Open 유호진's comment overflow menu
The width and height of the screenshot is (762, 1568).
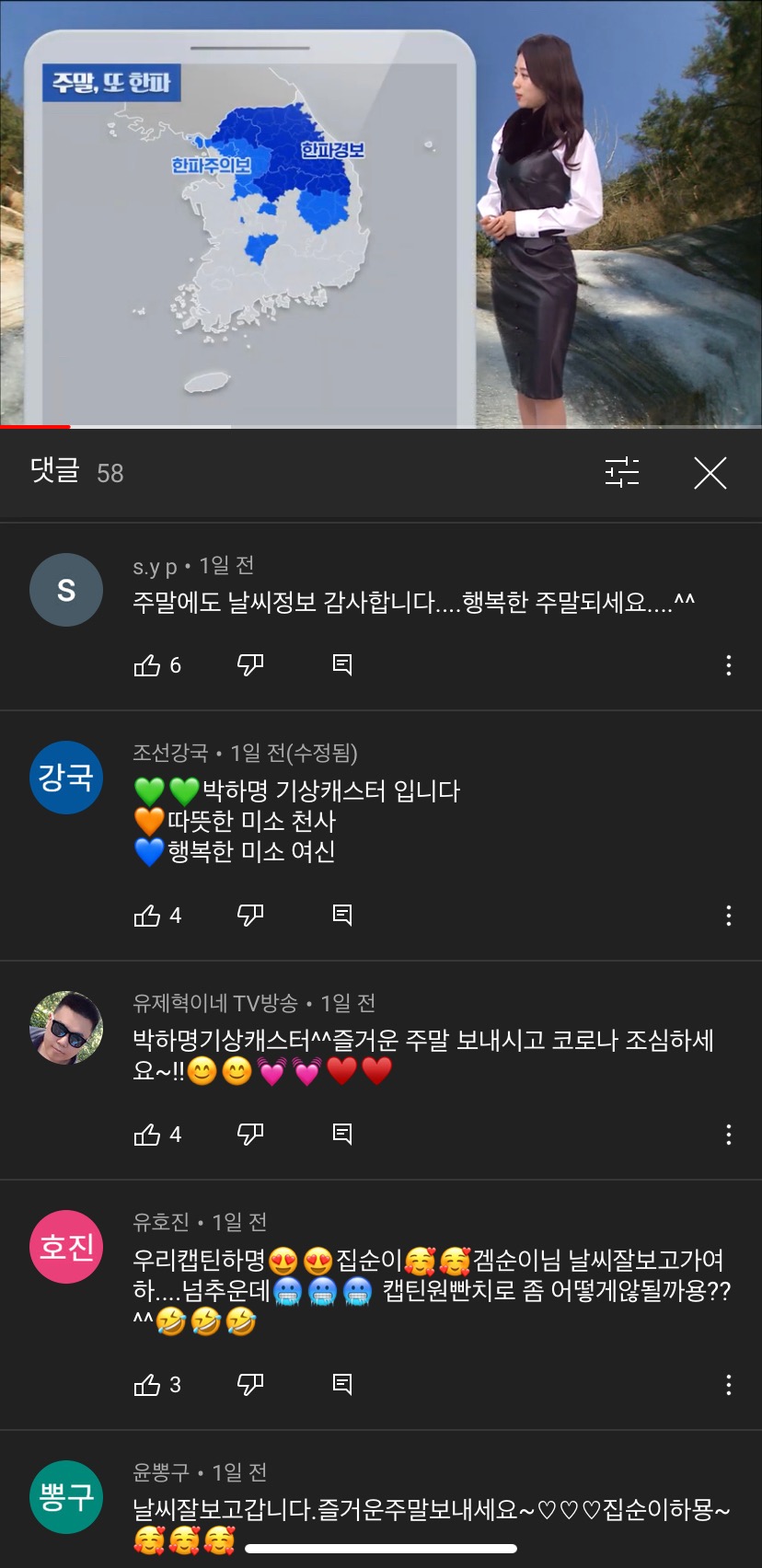[x=728, y=1385]
